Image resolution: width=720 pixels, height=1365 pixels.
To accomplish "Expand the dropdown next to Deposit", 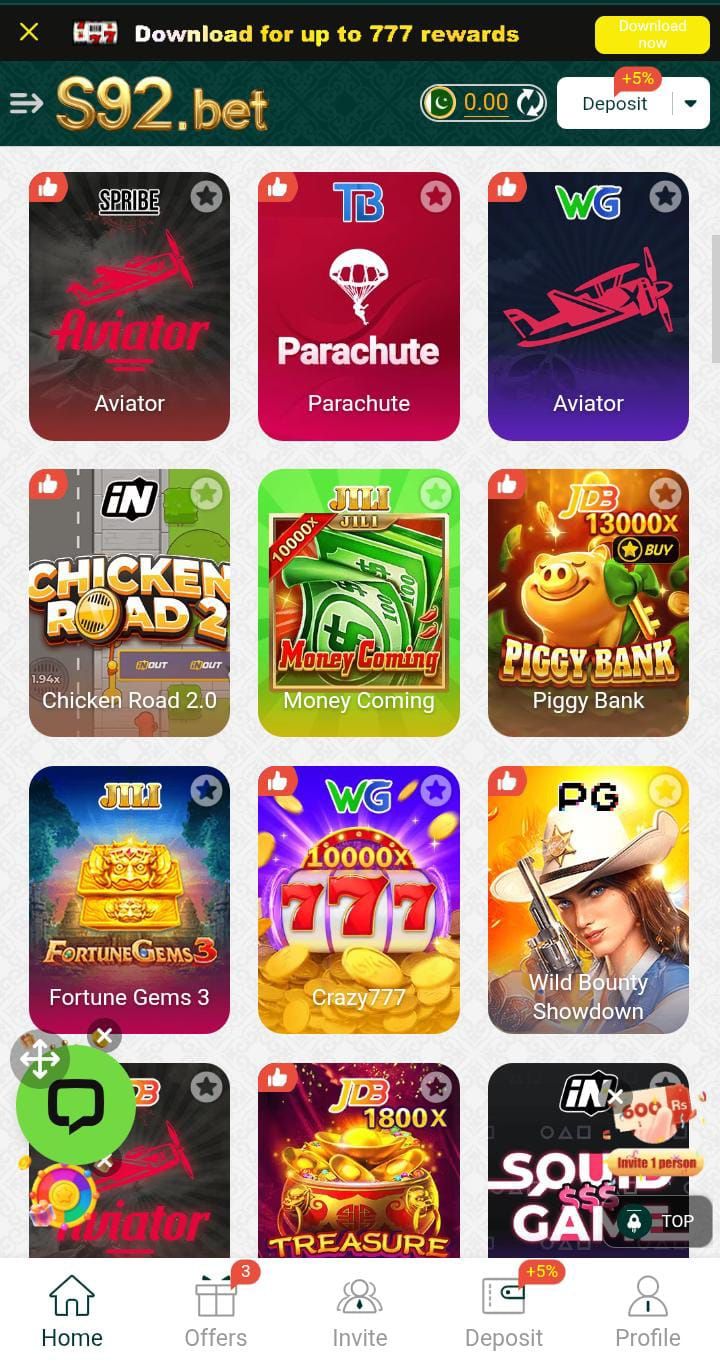I will (x=690, y=103).
